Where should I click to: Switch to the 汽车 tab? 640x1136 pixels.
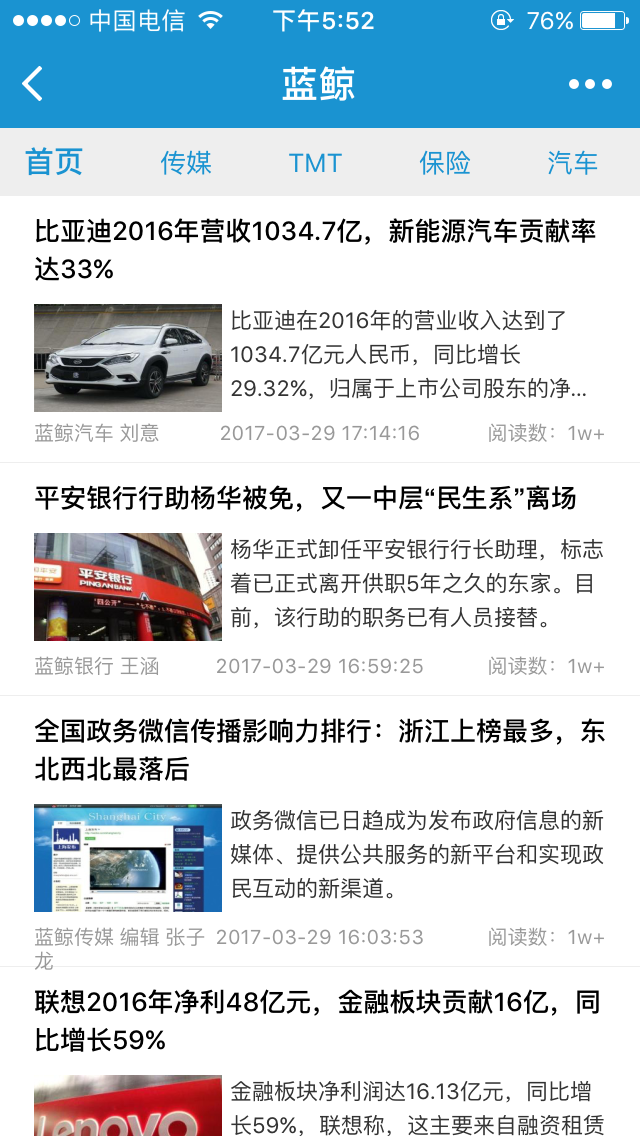pos(572,163)
